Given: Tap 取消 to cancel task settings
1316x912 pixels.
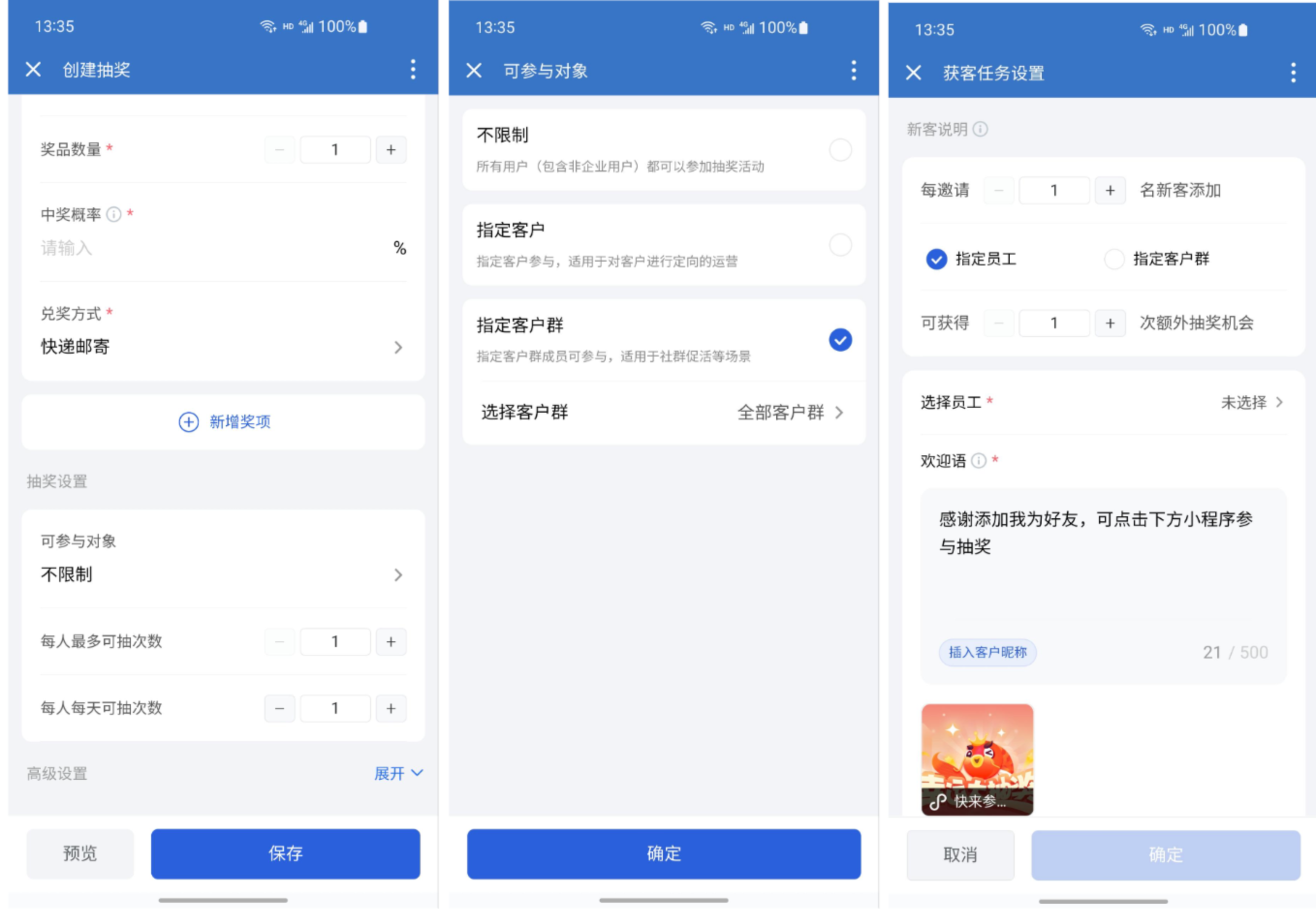Looking at the screenshot, I should click(x=960, y=855).
